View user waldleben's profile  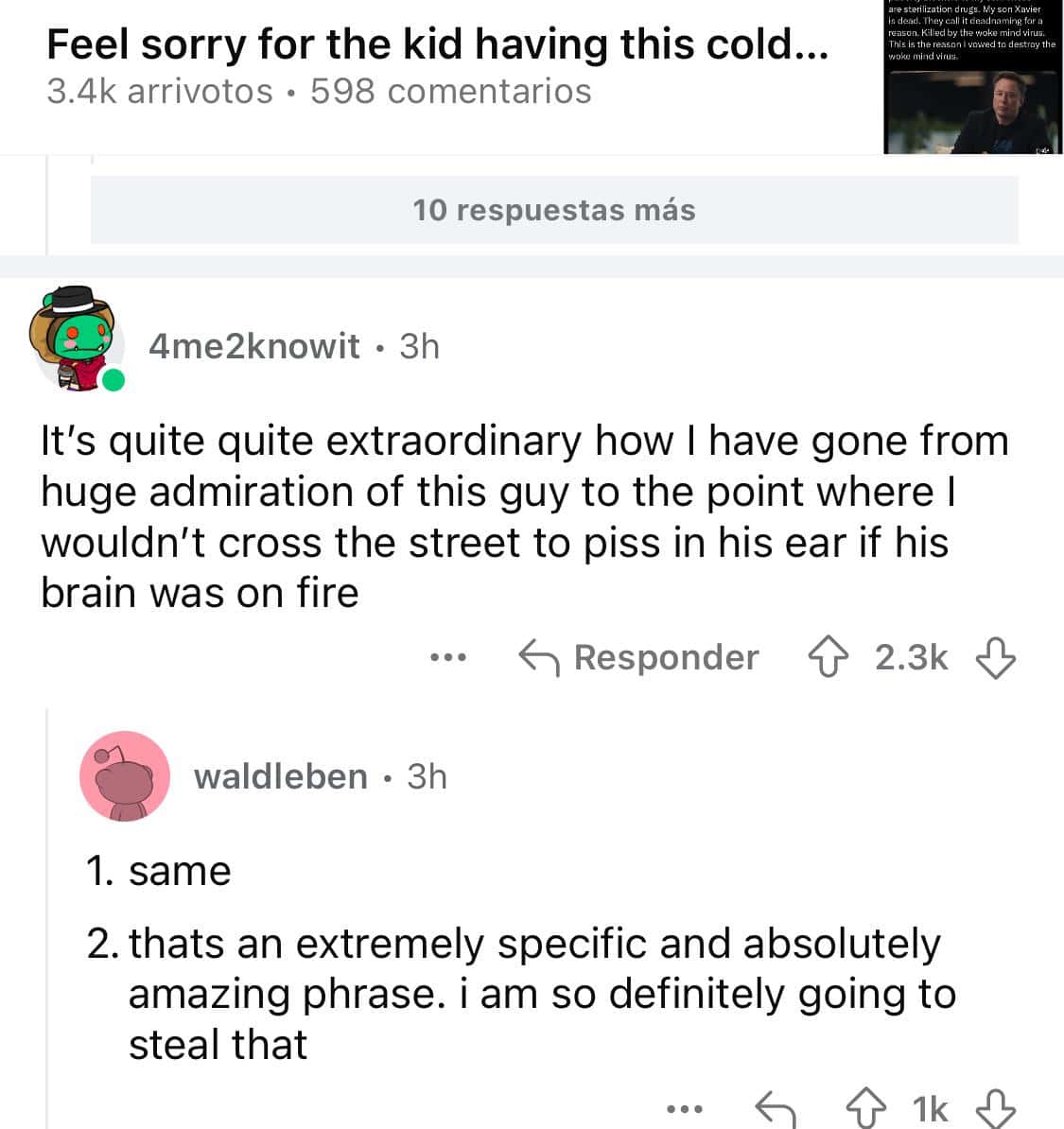pyautogui.click(x=280, y=776)
